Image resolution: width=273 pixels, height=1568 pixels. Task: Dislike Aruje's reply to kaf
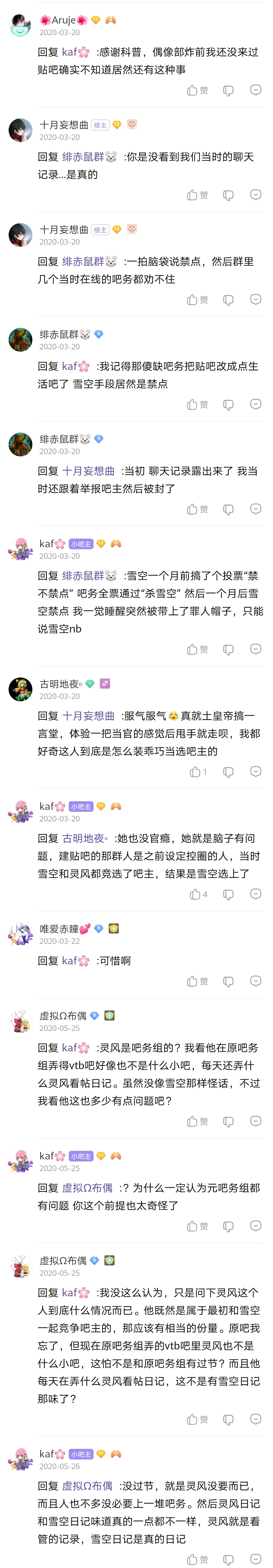228,90
